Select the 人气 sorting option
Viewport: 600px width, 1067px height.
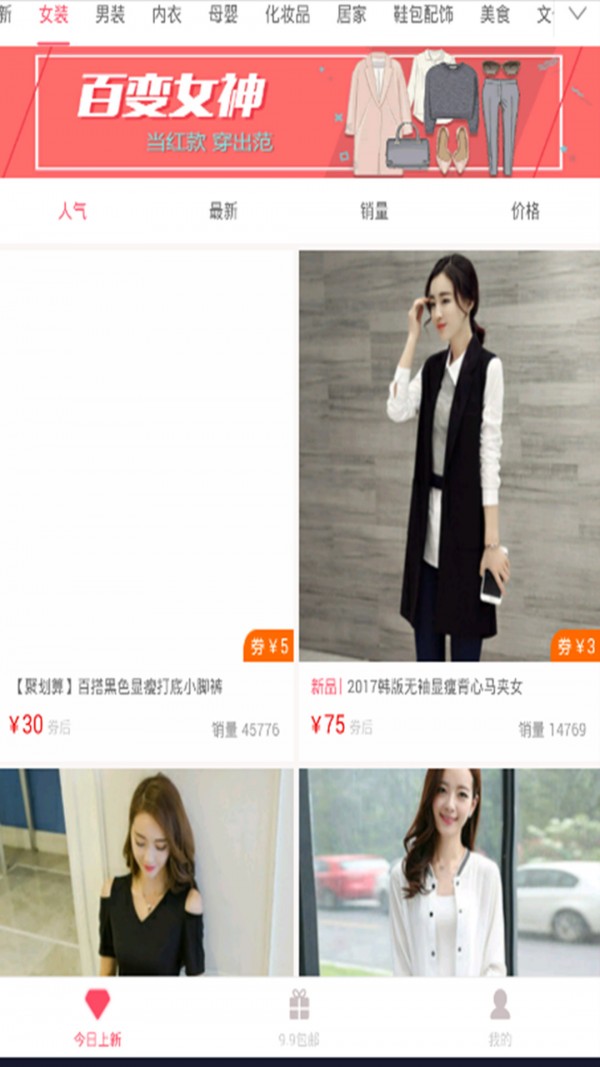pos(72,211)
